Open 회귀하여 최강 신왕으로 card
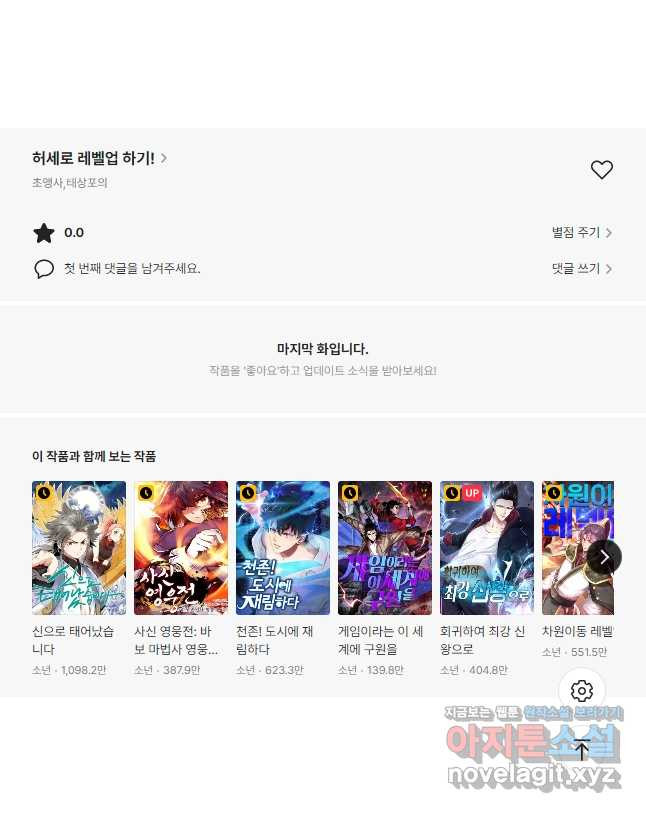This screenshot has width=646, height=813. pyautogui.click(x=487, y=548)
